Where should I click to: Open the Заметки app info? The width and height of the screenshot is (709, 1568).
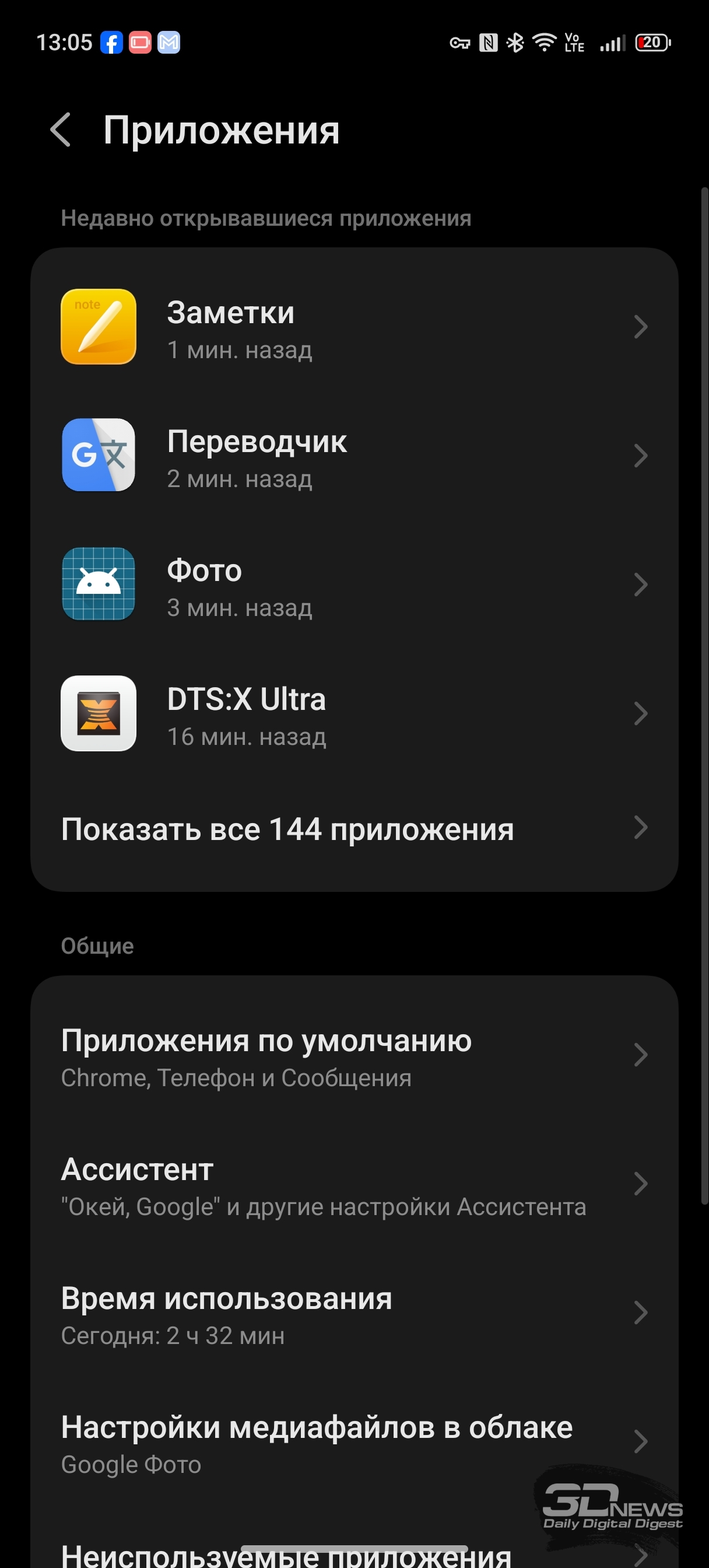coord(354,327)
